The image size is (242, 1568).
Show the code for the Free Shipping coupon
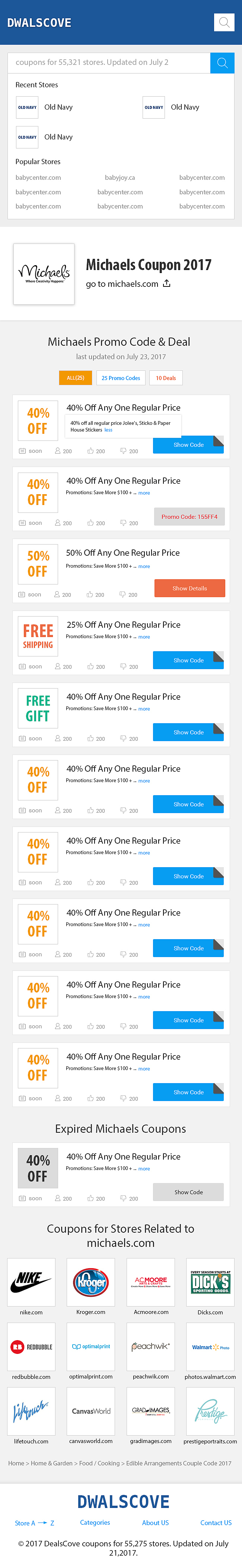188,661
